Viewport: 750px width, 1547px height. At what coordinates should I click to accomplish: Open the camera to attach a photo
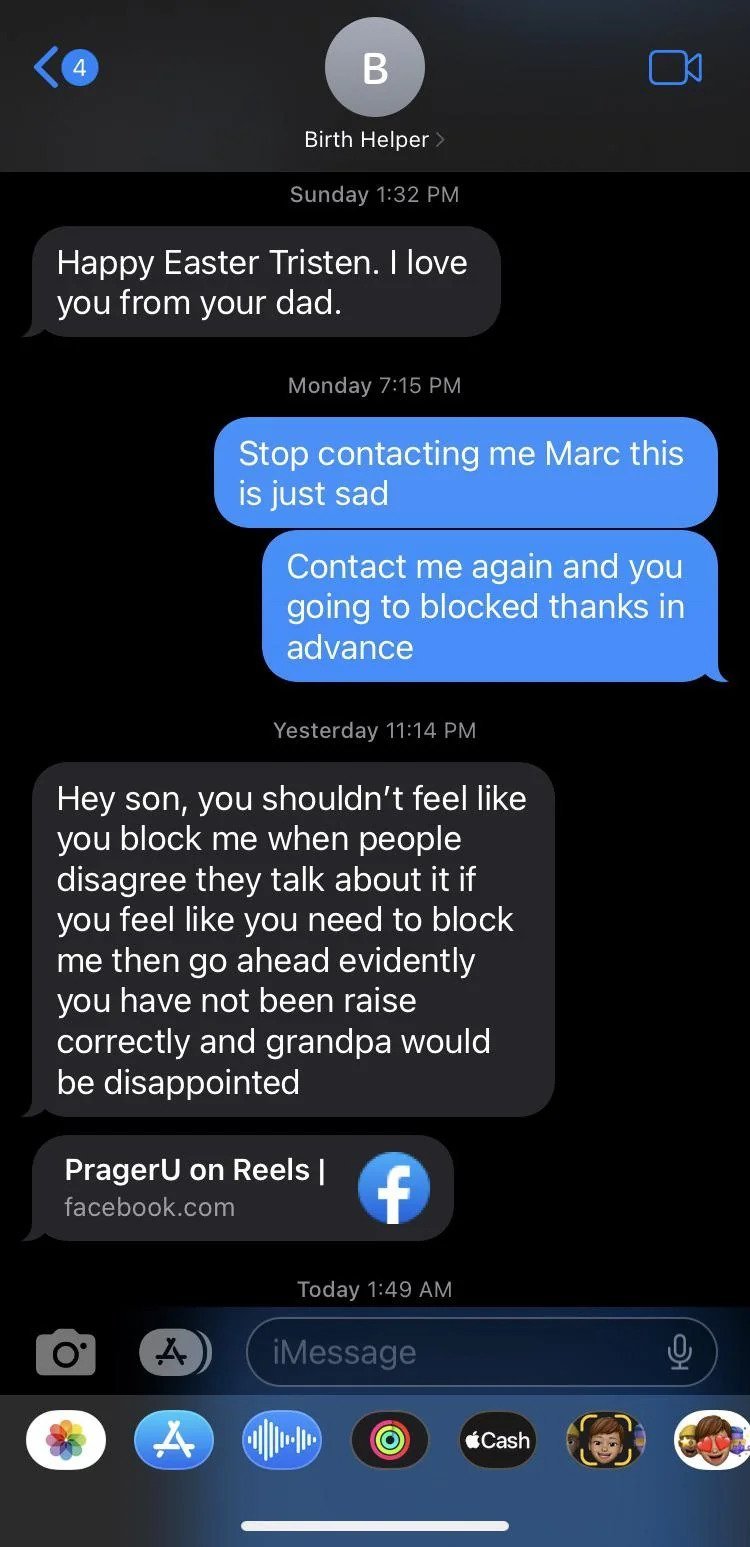click(66, 1353)
